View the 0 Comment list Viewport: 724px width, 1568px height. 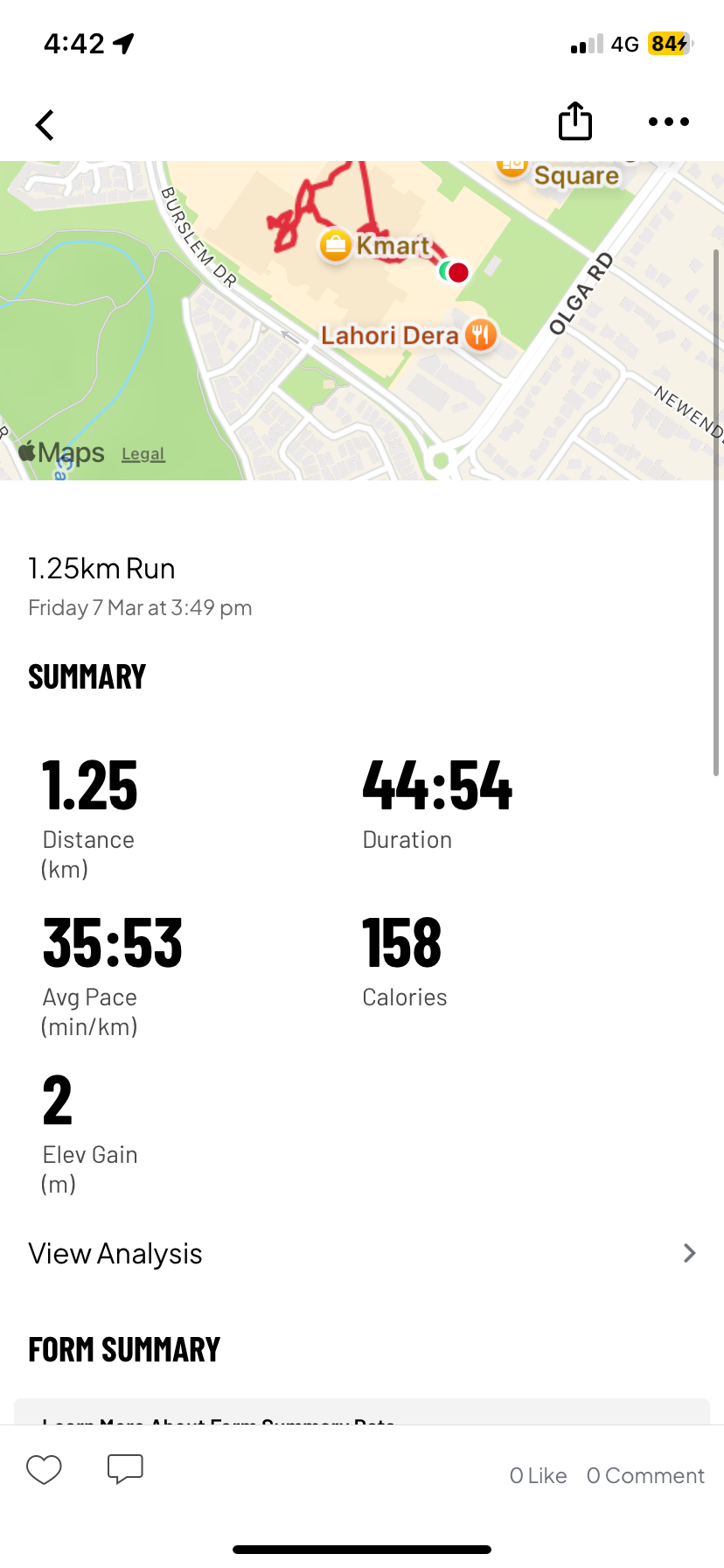point(645,1475)
